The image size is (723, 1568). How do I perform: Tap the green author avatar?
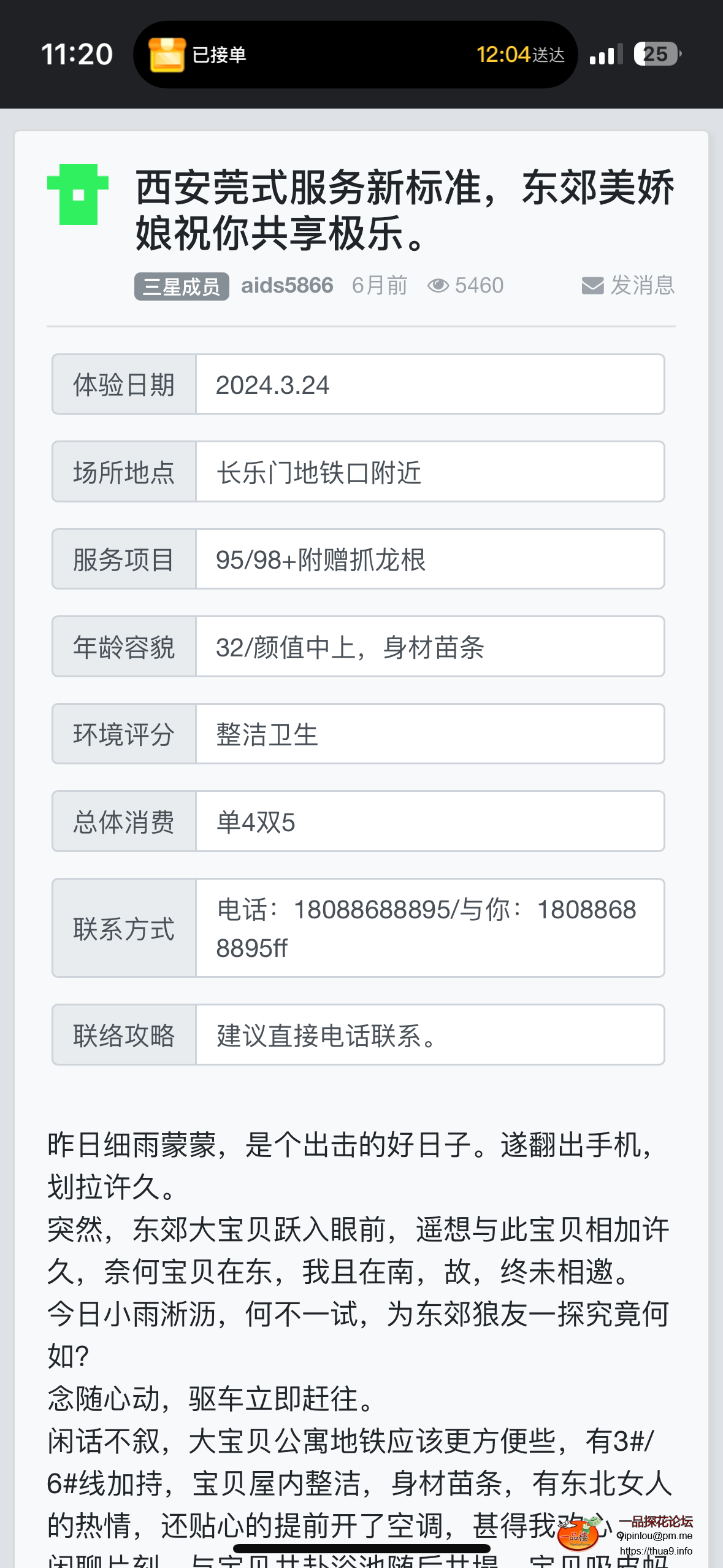coord(78,194)
